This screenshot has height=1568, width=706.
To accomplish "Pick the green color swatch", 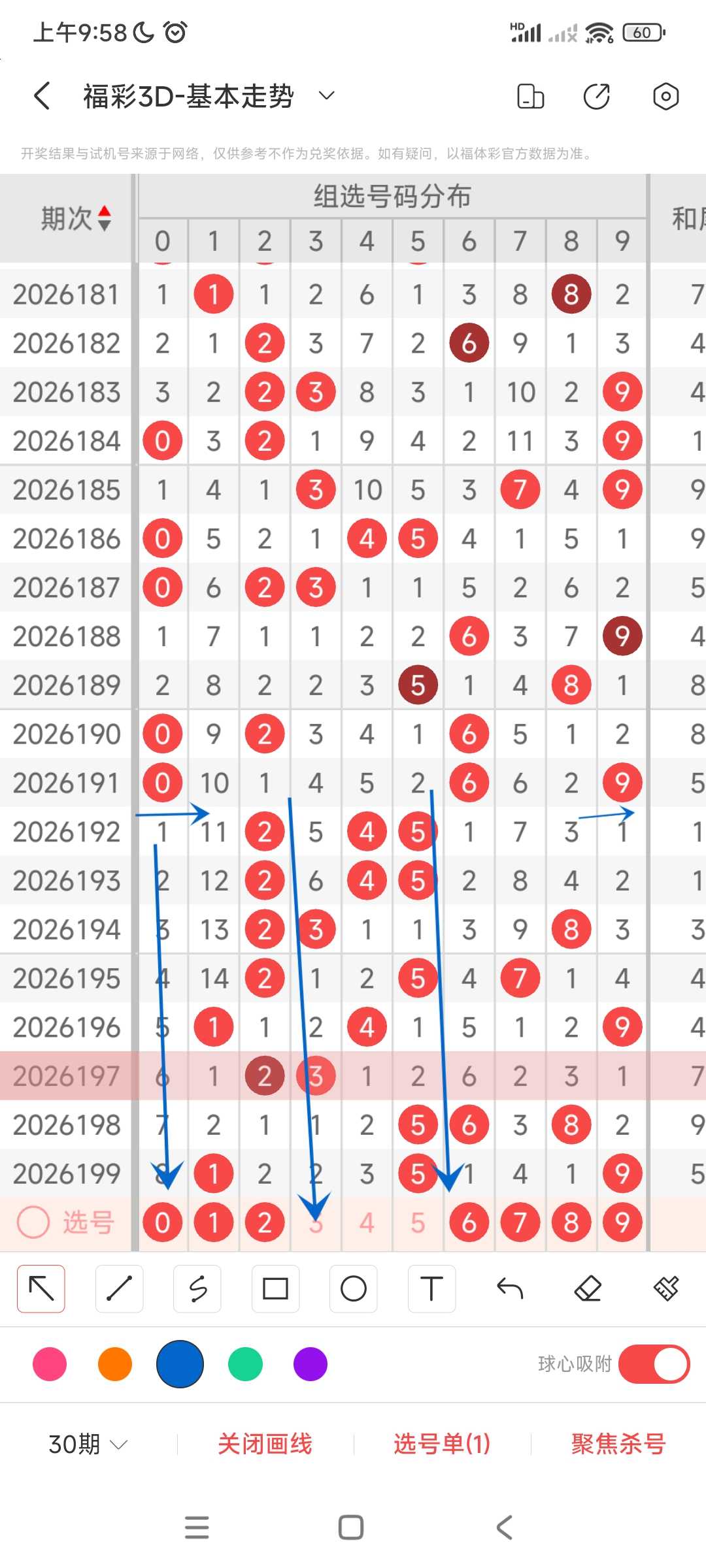I will (245, 1364).
